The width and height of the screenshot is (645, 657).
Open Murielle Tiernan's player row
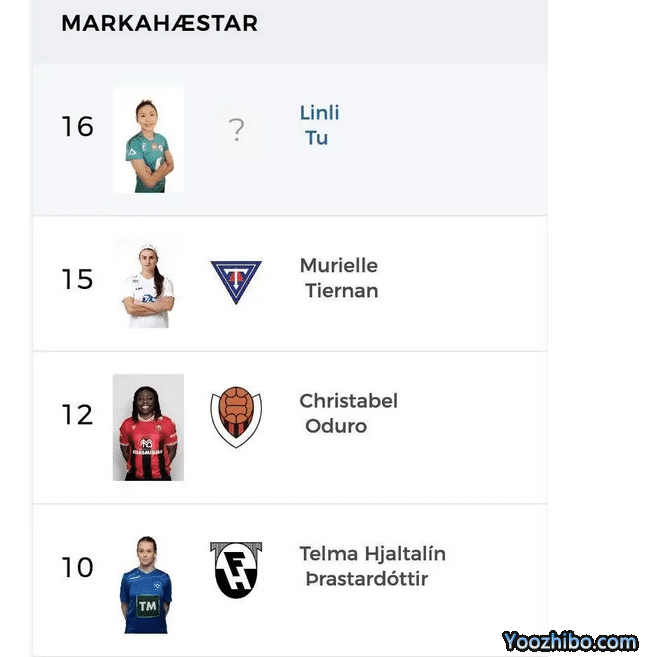coord(339,278)
